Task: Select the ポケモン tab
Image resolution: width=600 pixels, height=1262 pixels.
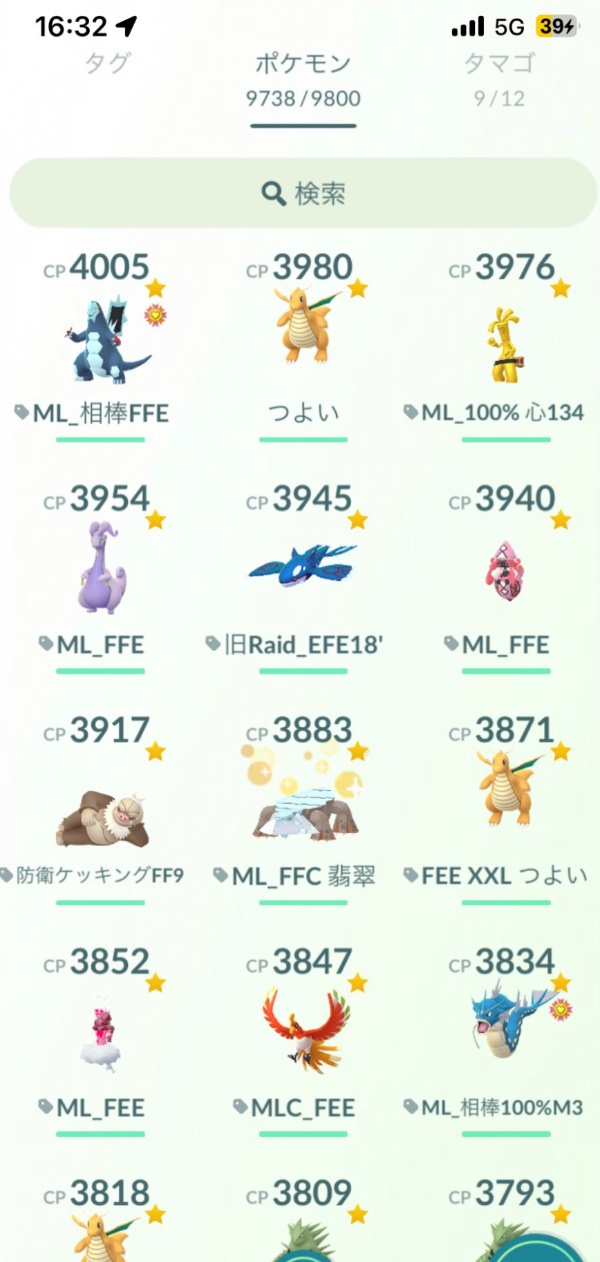Action: coord(303,78)
